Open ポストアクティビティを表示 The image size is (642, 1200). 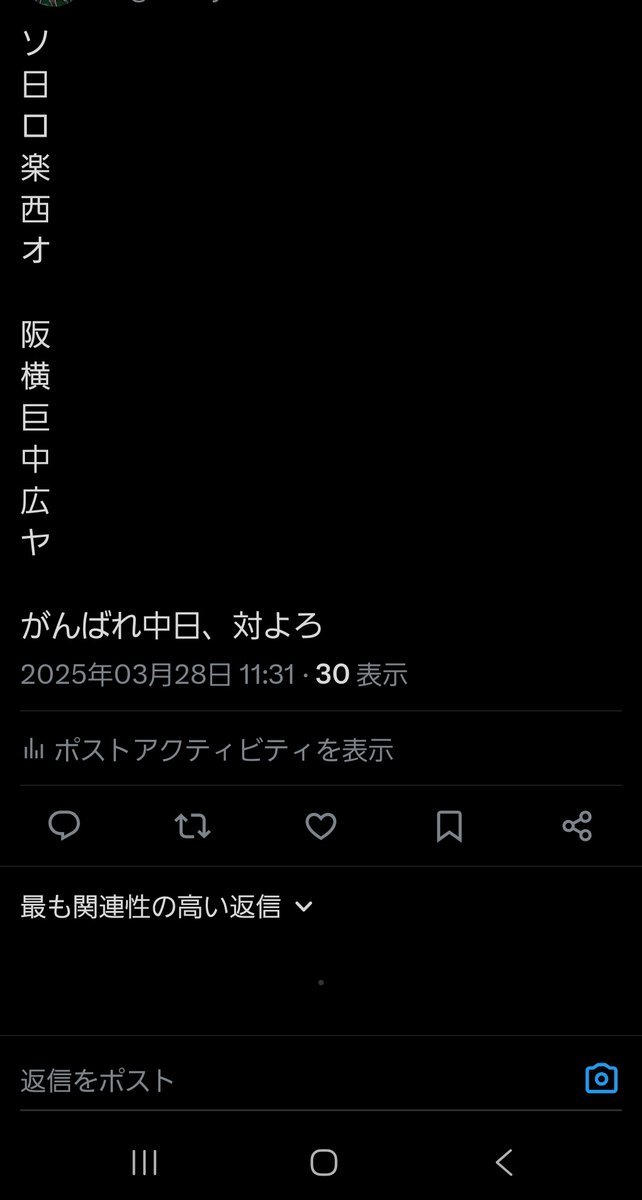(x=207, y=749)
